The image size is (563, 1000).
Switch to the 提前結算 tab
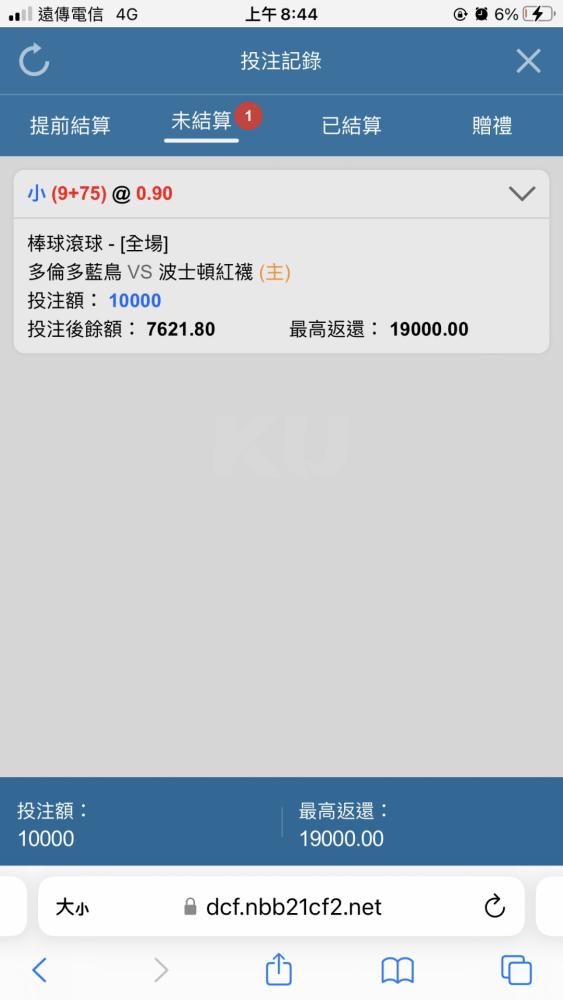tap(70, 125)
